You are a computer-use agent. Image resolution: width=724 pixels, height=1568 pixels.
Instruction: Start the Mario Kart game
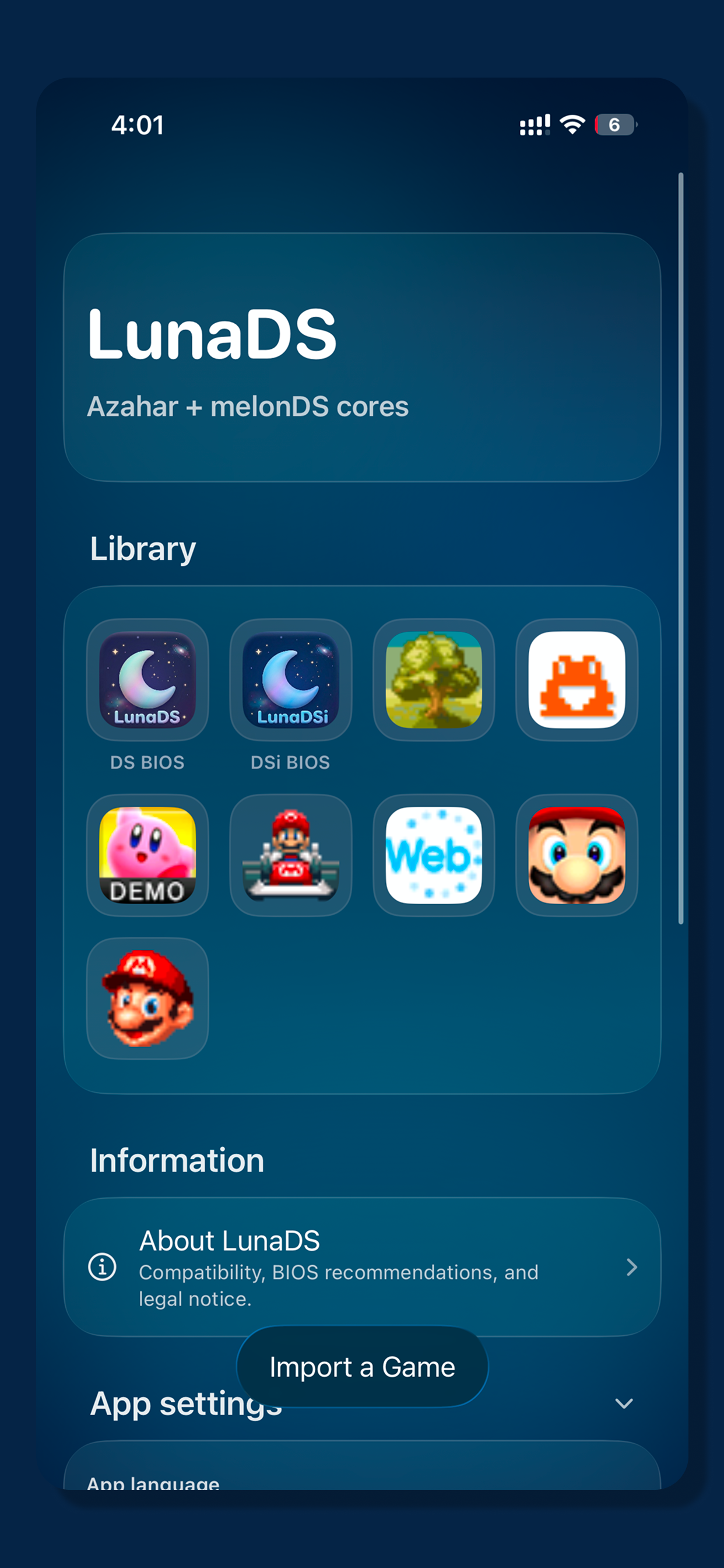[291, 855]
